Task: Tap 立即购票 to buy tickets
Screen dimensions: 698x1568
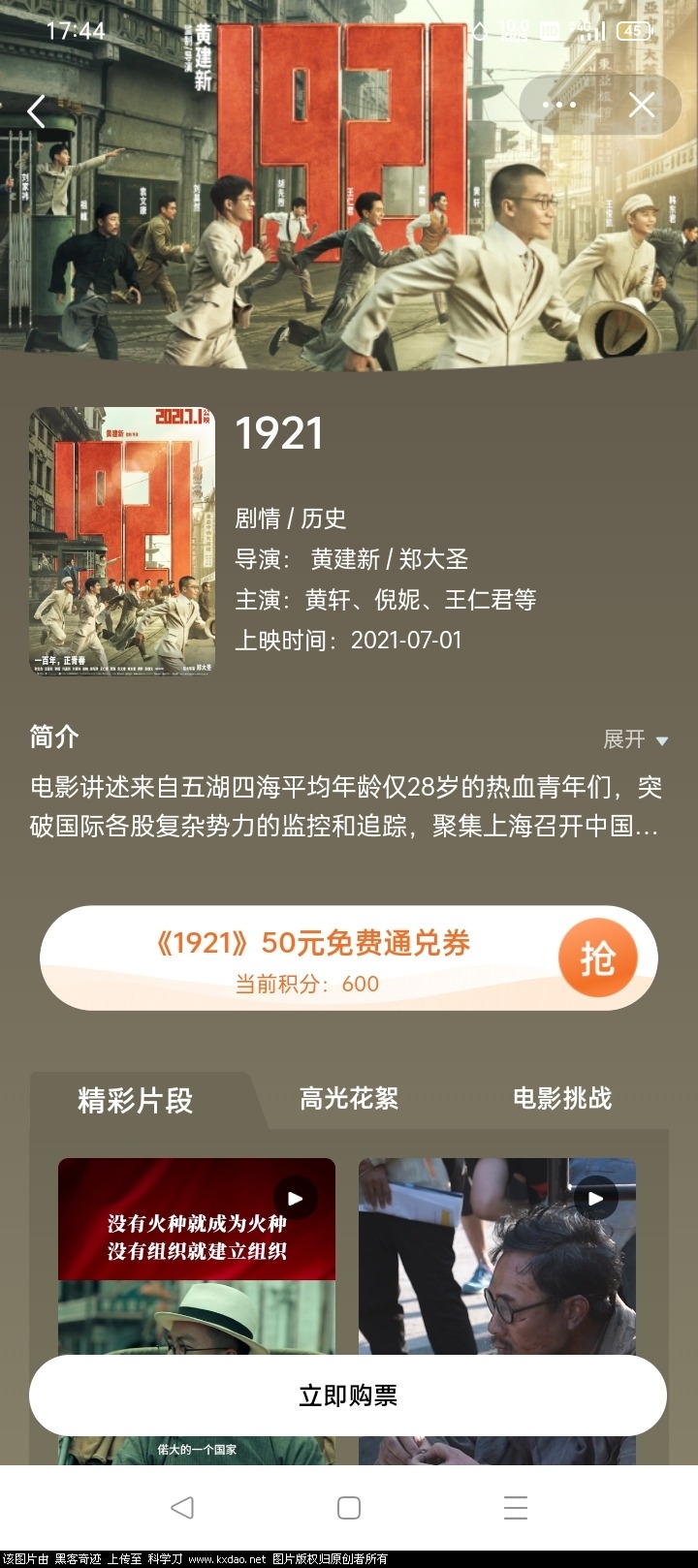Action: coord(348,1395)
